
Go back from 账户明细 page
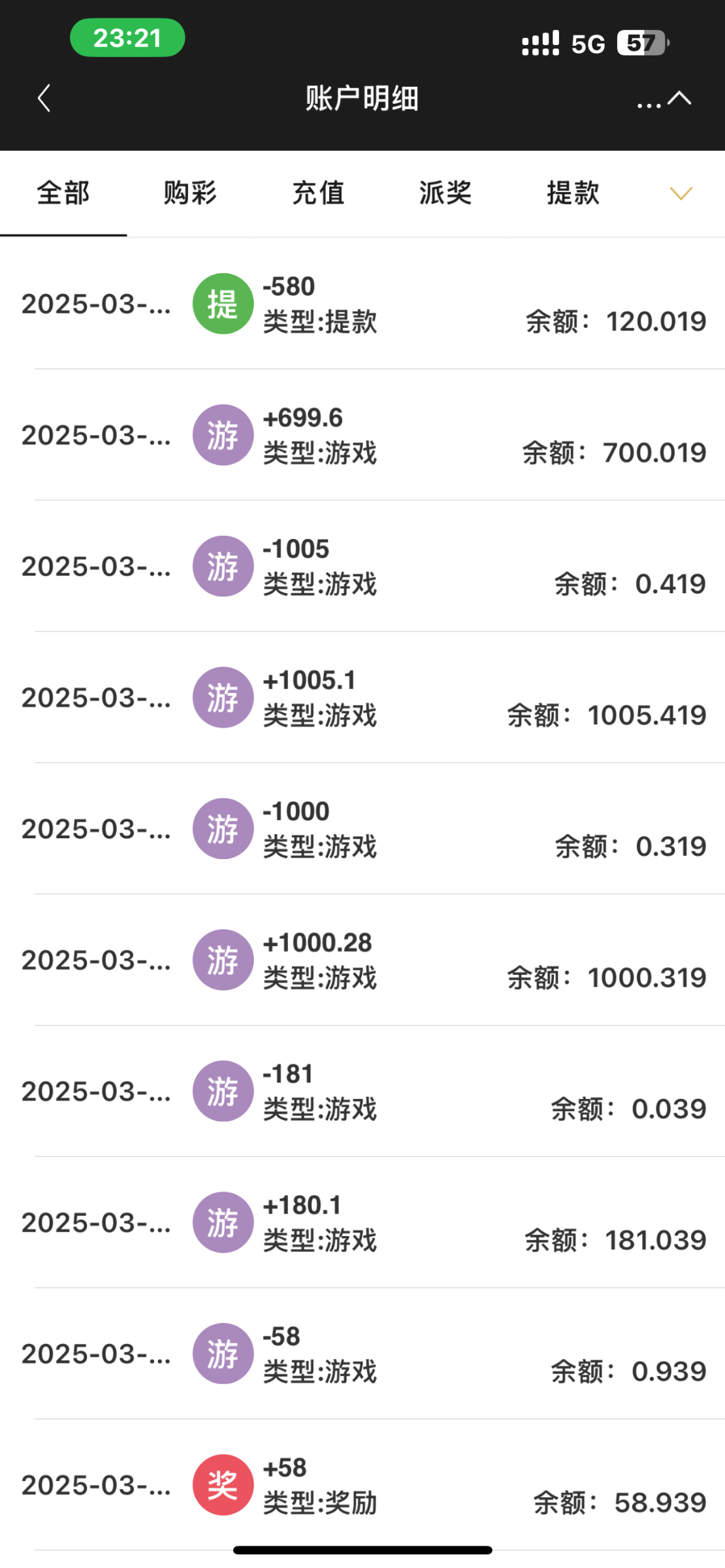coord(44,99)
